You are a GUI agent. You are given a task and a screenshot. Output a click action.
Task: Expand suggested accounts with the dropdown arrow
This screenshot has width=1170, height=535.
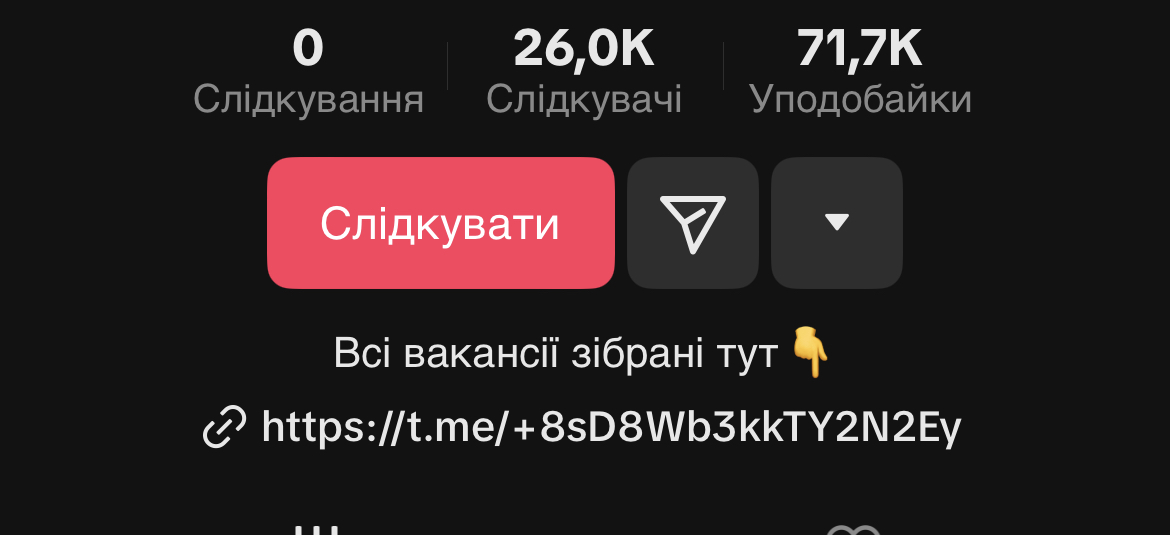point(836,223)
